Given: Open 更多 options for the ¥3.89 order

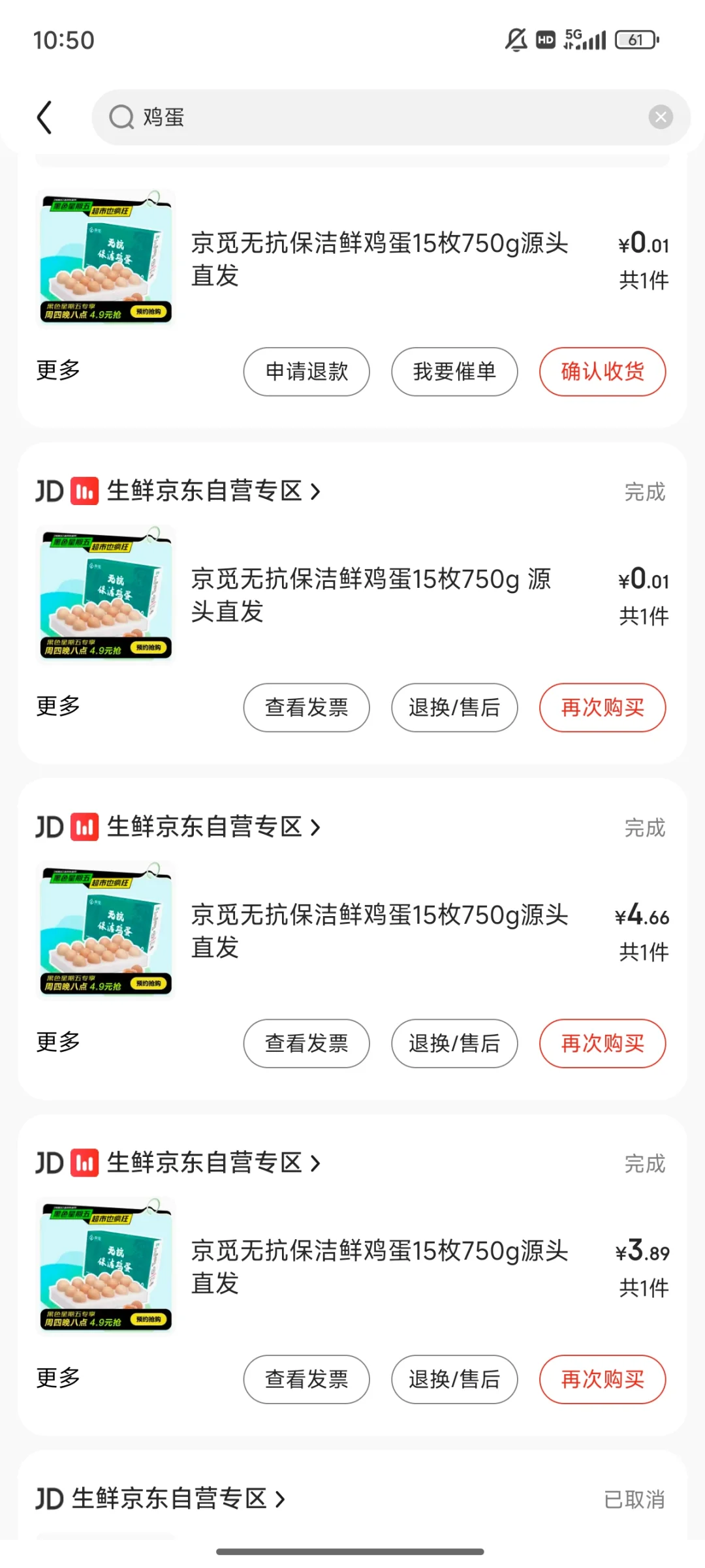Looking at the screenshot, I should pos(58,1377).
